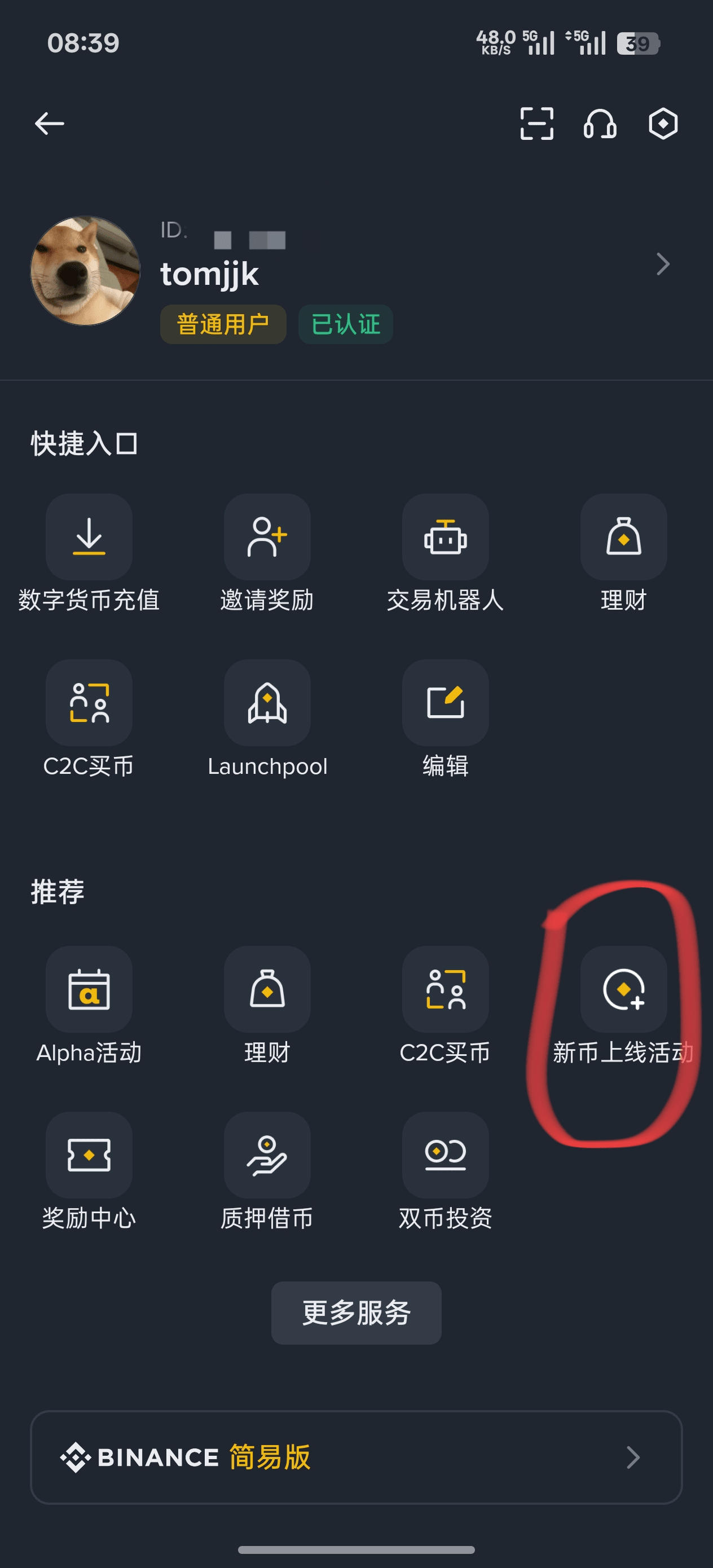
Task: Open Alpha活动 in recommendations
Action: pyautogui.click(x=89, y=989)
